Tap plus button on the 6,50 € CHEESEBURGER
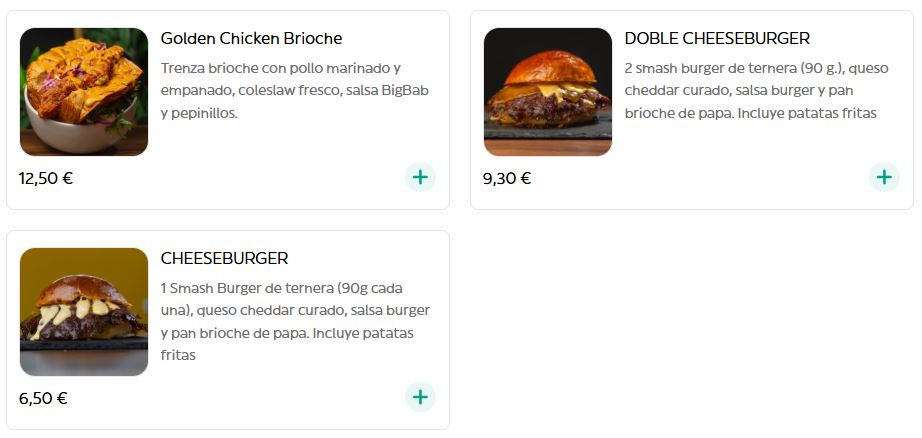The width and height of the screenshot is (922, 438). click(420, 397)
